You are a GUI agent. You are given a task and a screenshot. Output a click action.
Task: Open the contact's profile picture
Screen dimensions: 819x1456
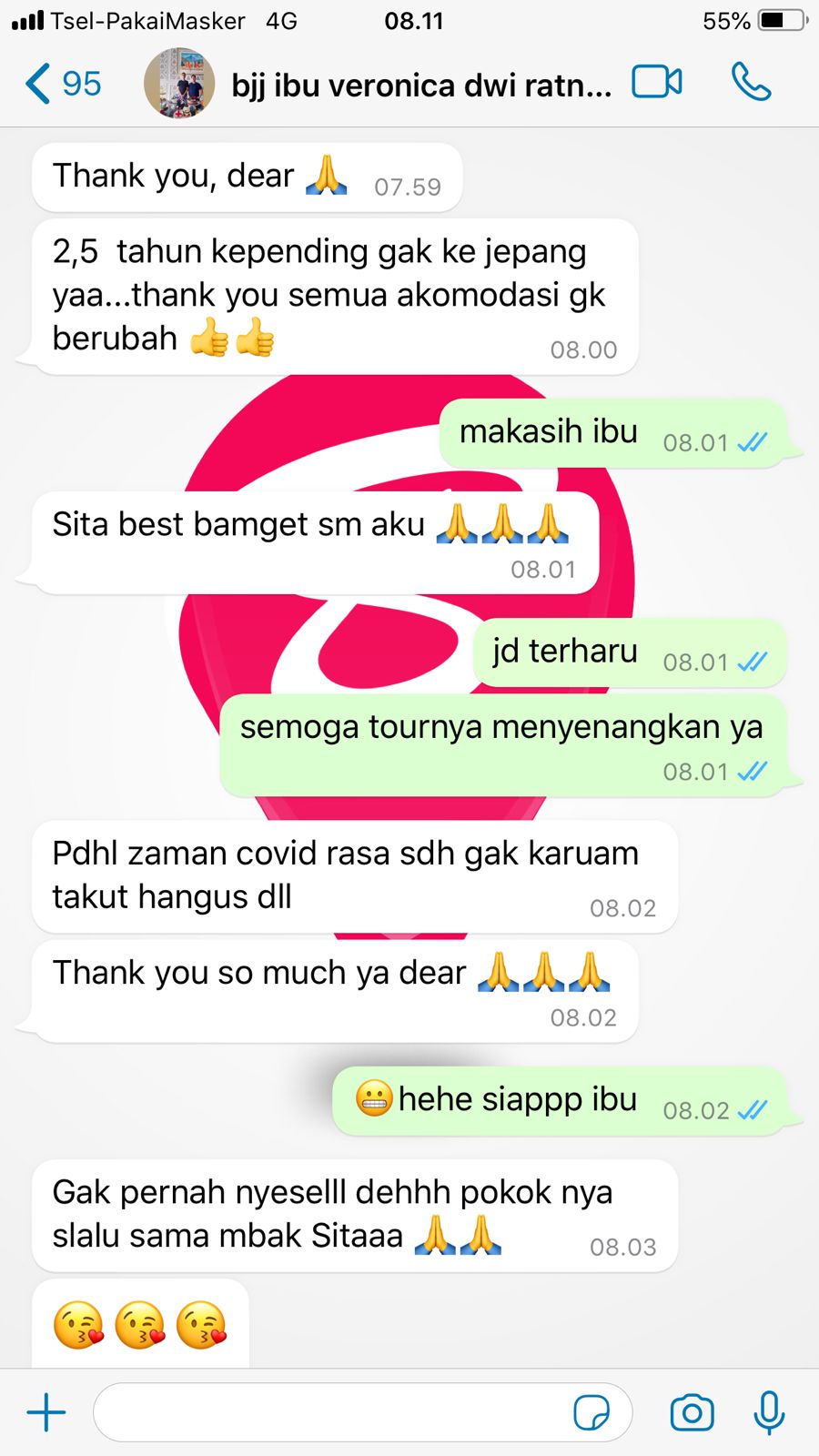pos(179,84)
